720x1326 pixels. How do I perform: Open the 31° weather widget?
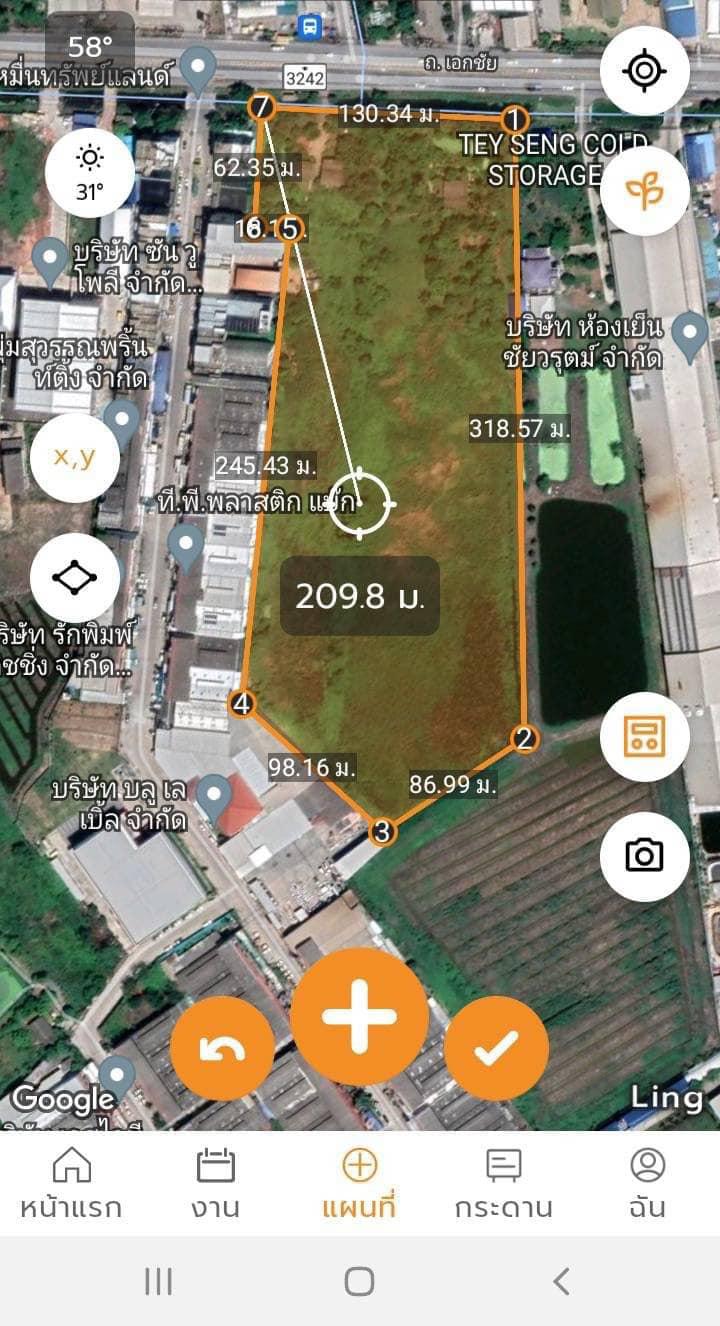(90, 173)
